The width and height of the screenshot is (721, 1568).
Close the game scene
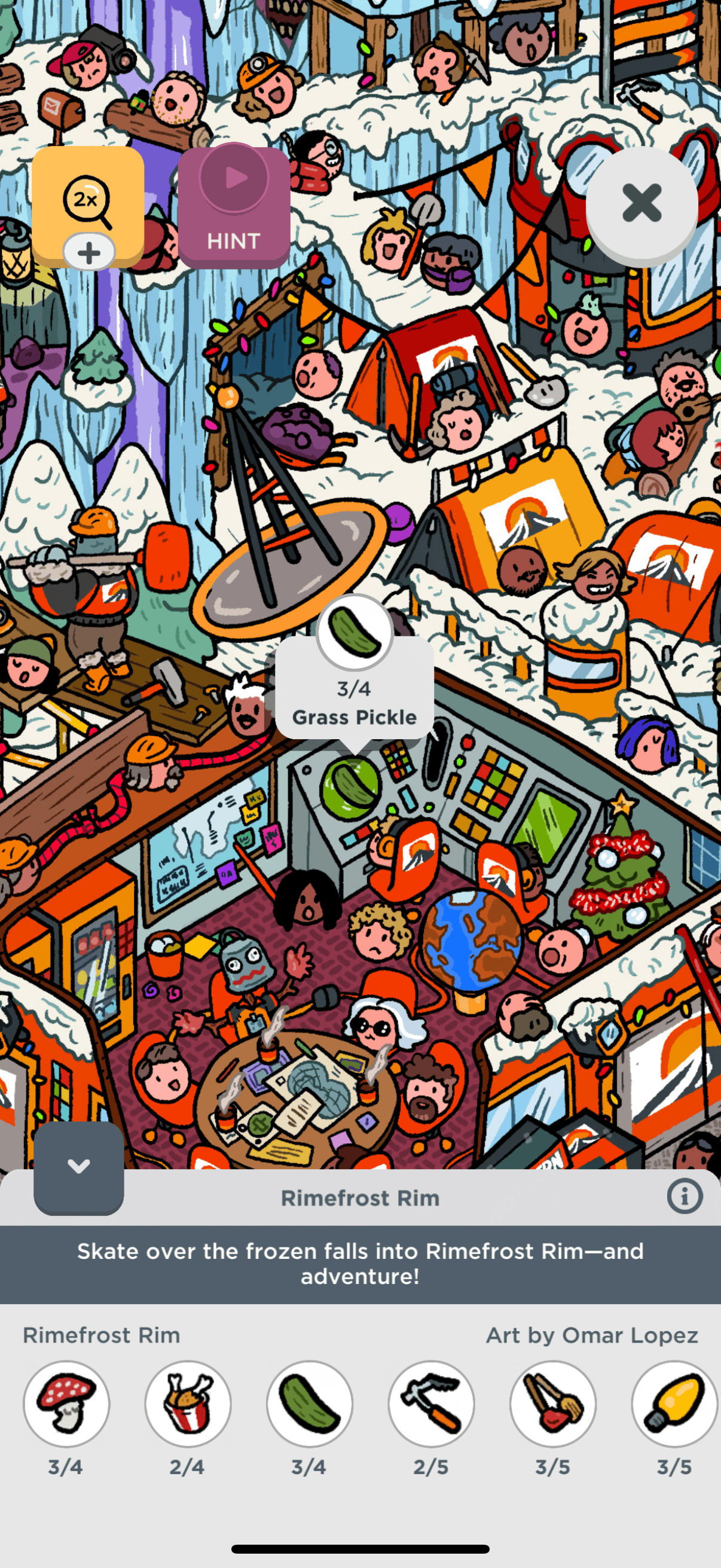click(x=641, y=203)
